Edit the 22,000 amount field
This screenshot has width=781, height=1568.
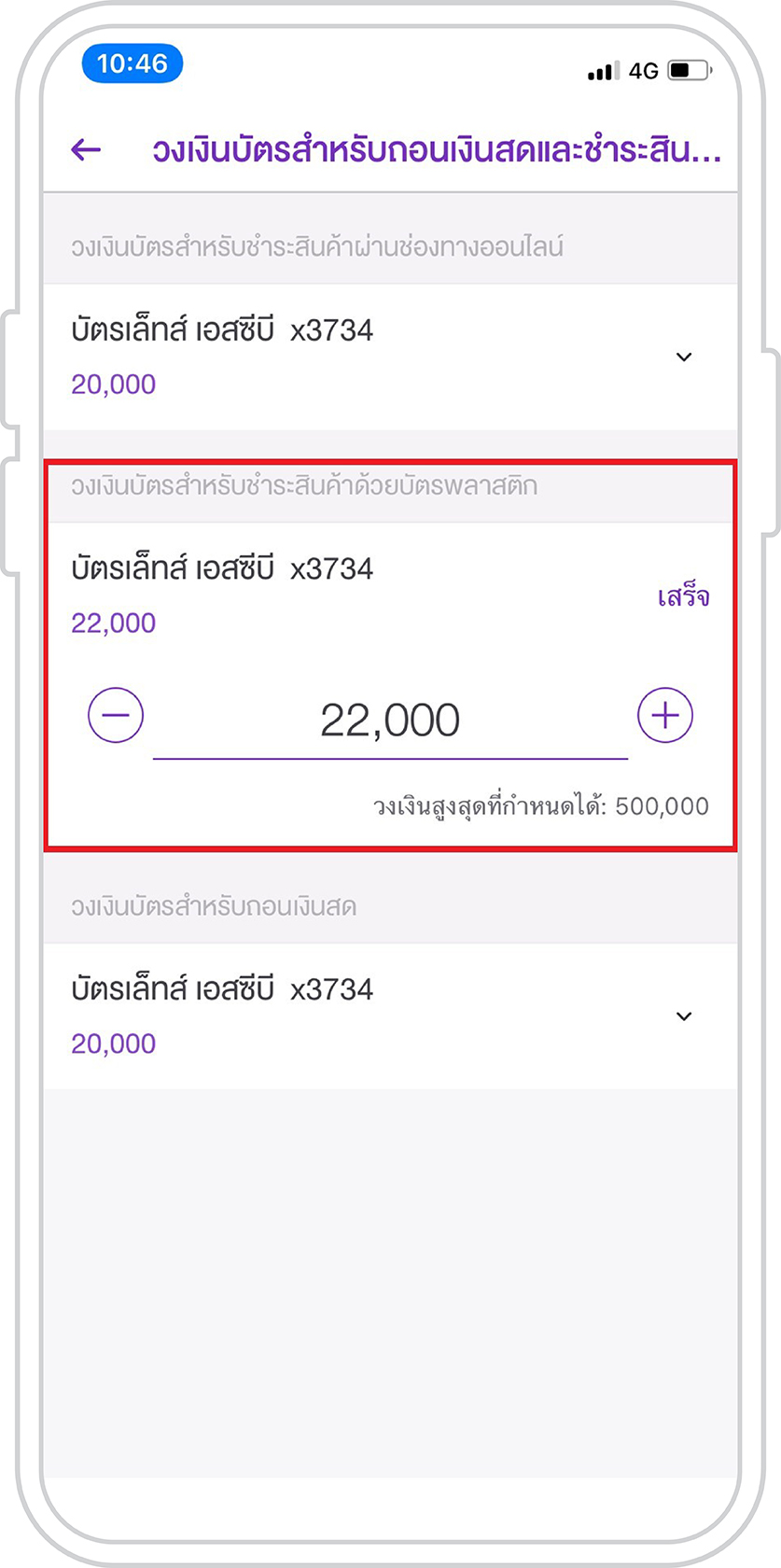click(x=390, y=721)
